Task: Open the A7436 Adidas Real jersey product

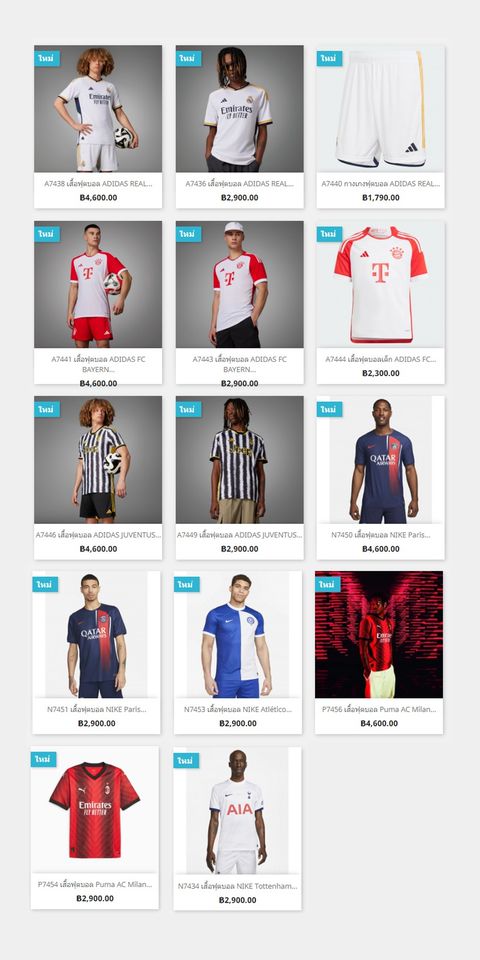Action: (239, 127)
